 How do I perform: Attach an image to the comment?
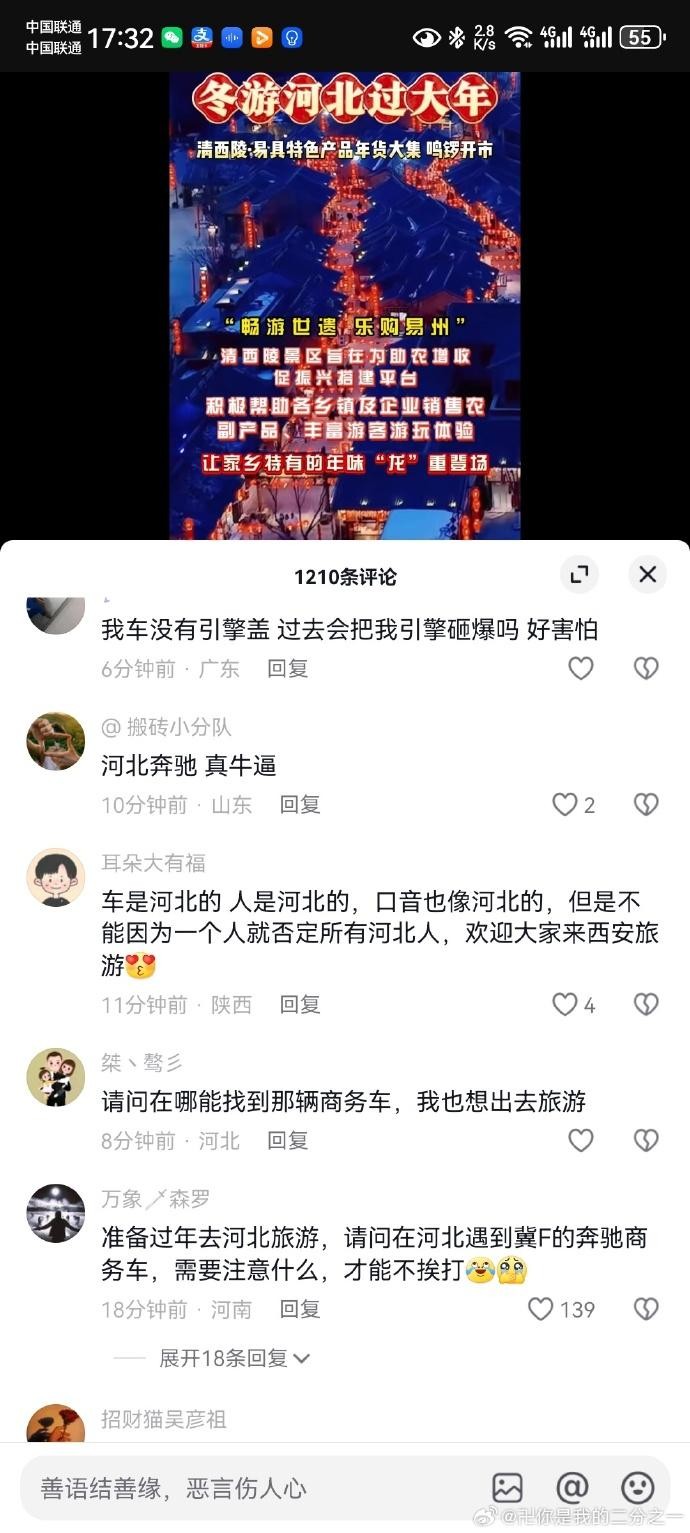click(508, 1488)
